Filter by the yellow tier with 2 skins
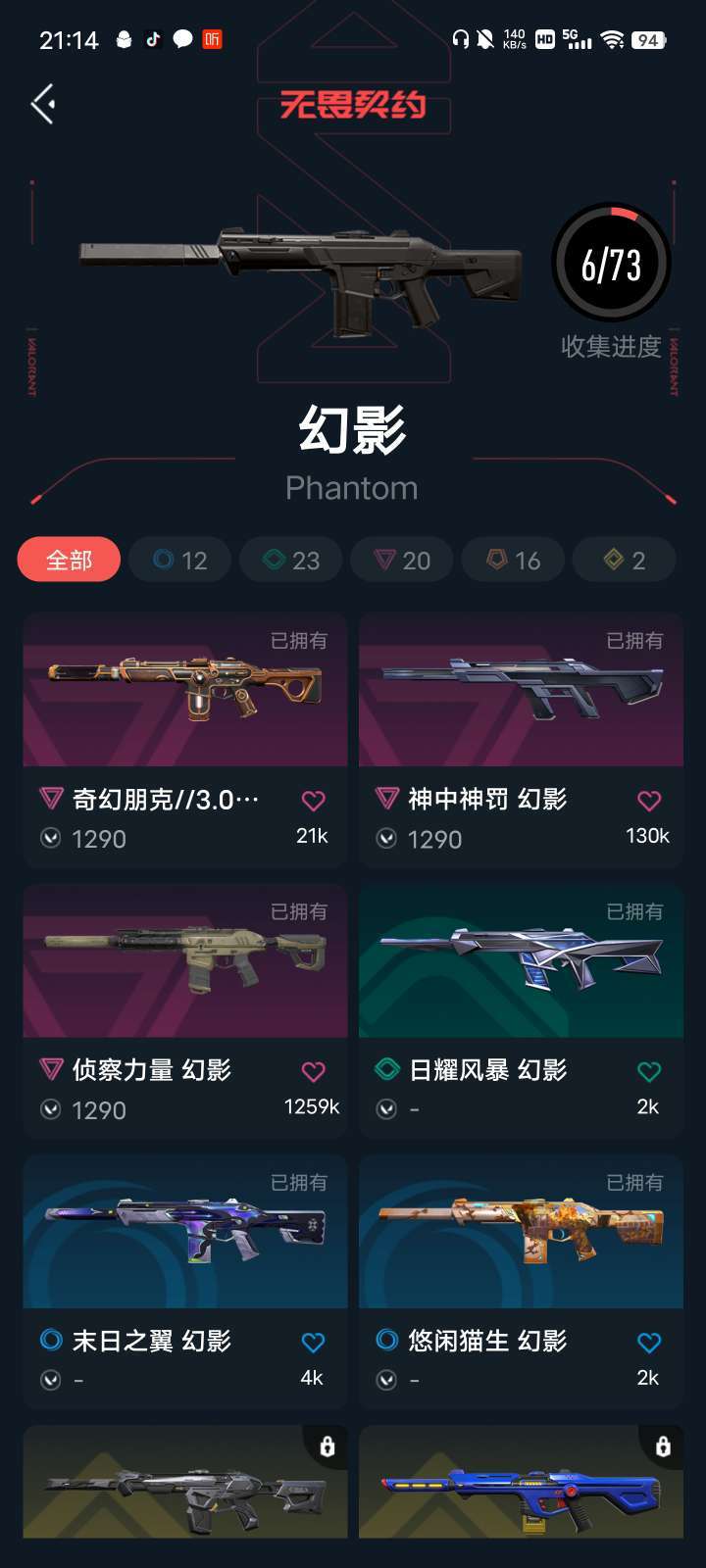Screen dimensions: 706x1568 (x=625, y=560)
